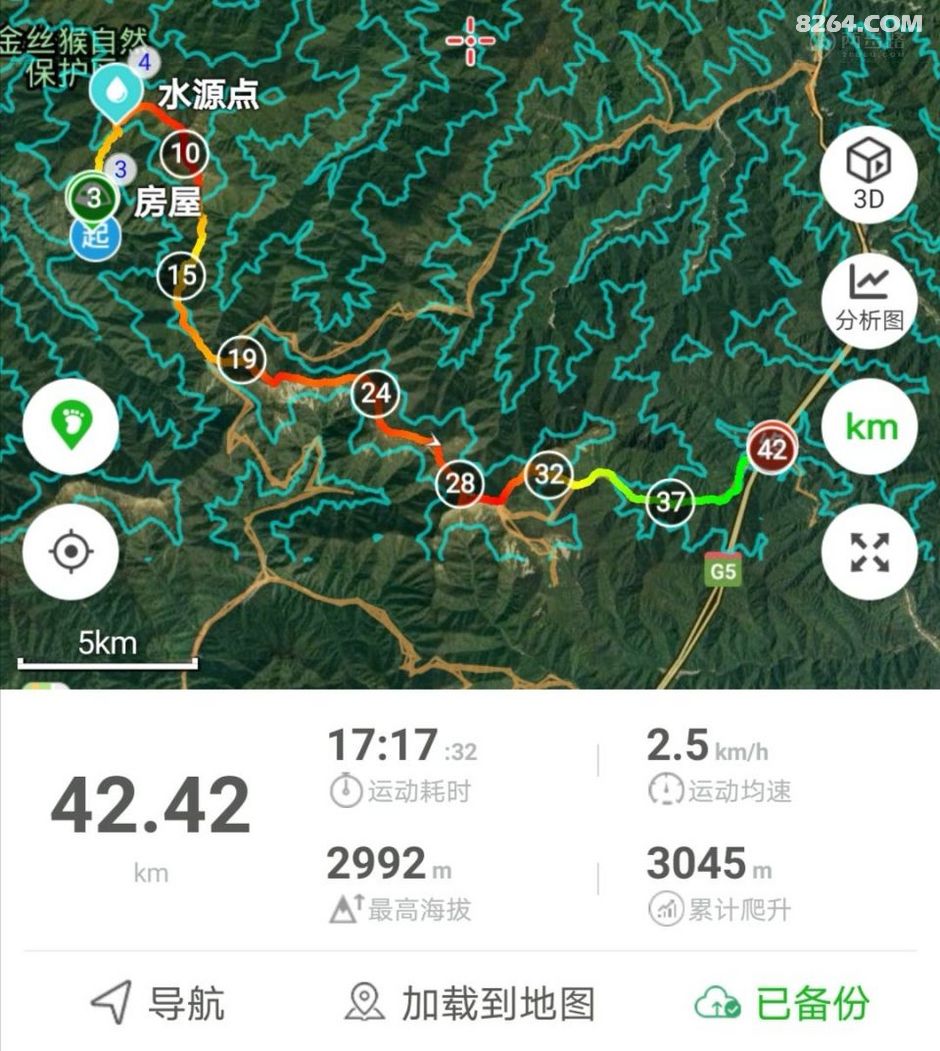Viewport: 940px width, 1051px height.
Task: Center the map on current location
Action: click(x=70, y=552)
